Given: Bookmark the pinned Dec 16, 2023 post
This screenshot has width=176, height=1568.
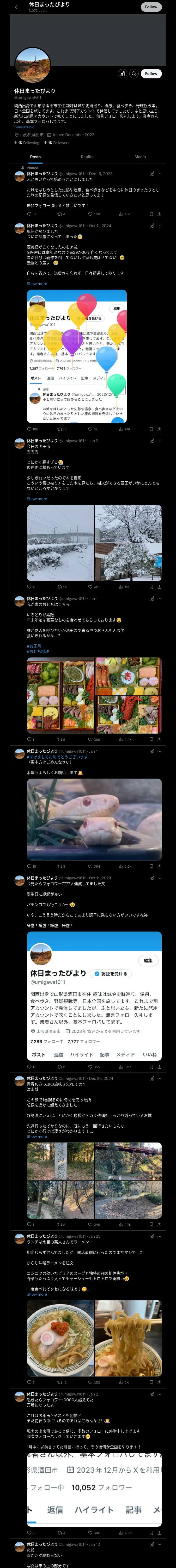Looking at the screenshot, I should (x=151, y=214).
